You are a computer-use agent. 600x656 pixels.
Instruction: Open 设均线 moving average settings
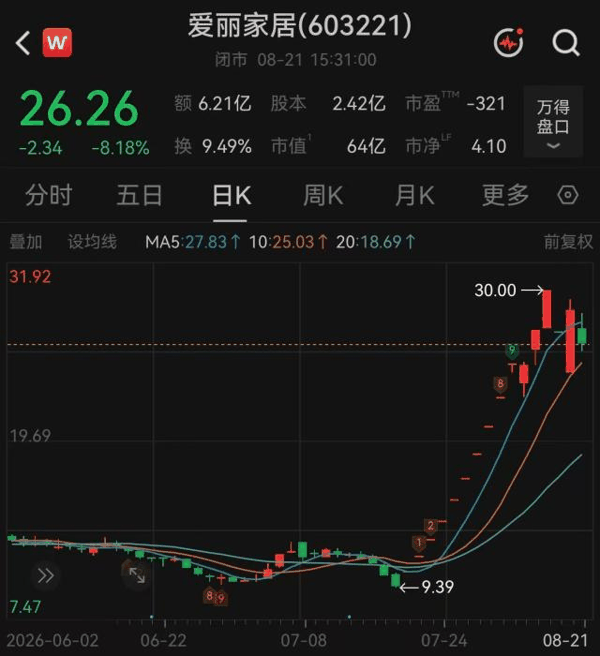[x=92, y=242]
